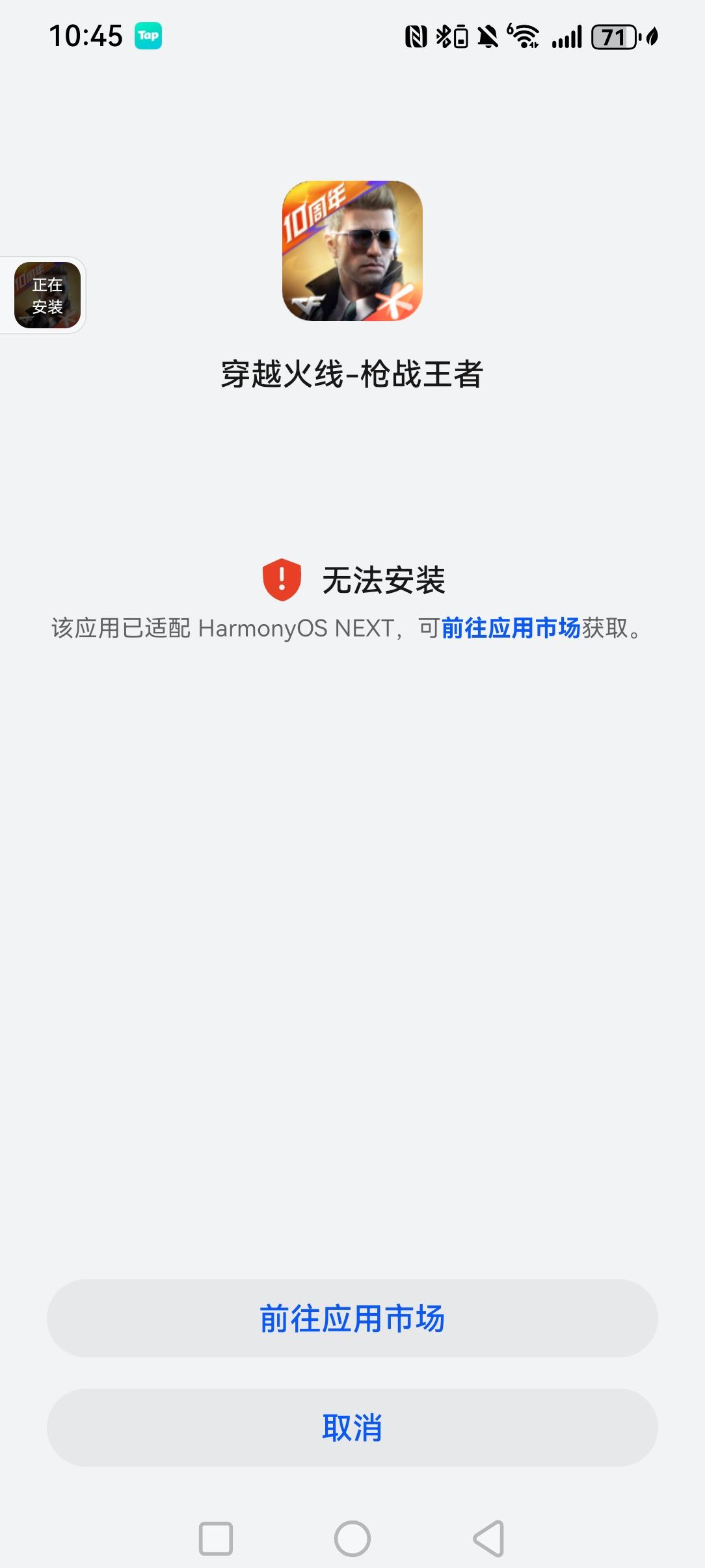Image resolution: width=705 pixels, height=1568 pixels.
Task: Open the 正在安装 floating install thumbnail
Action: point(46,294)
